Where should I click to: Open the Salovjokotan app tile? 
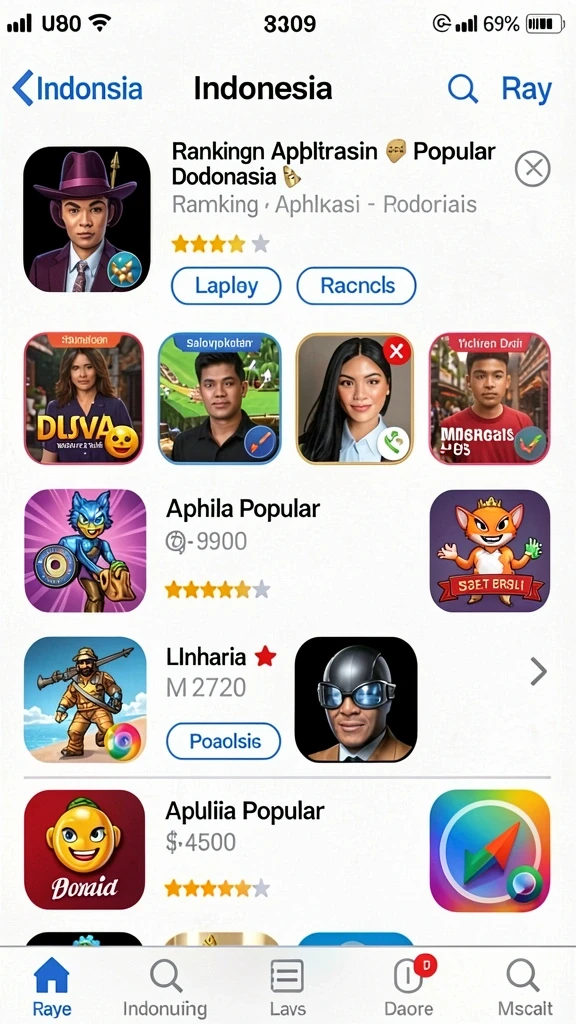(x=219, y=398)
